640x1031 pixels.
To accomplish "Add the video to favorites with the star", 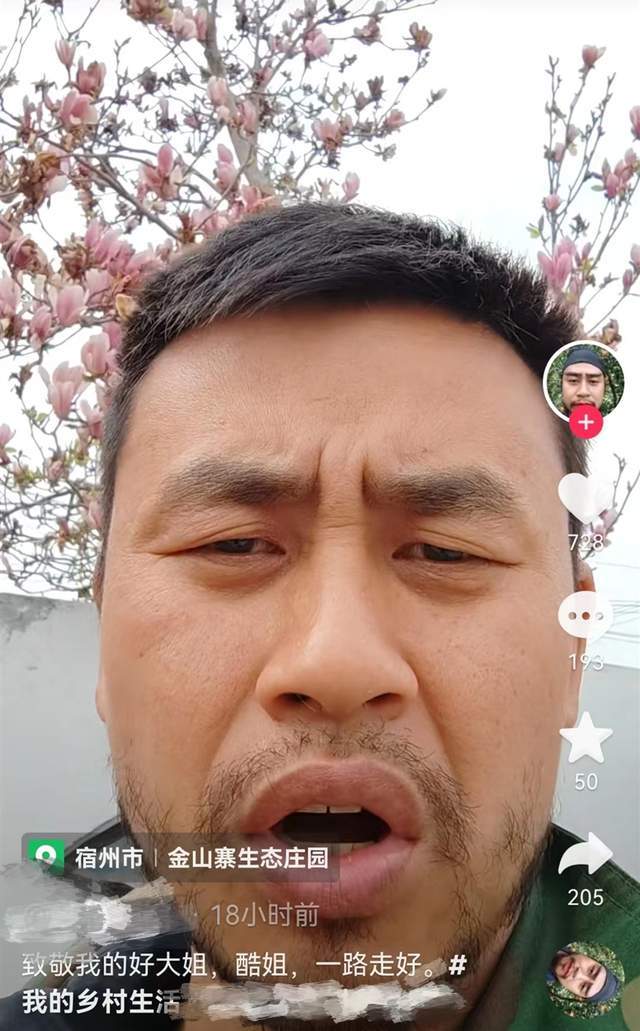I will coord(585,739).
